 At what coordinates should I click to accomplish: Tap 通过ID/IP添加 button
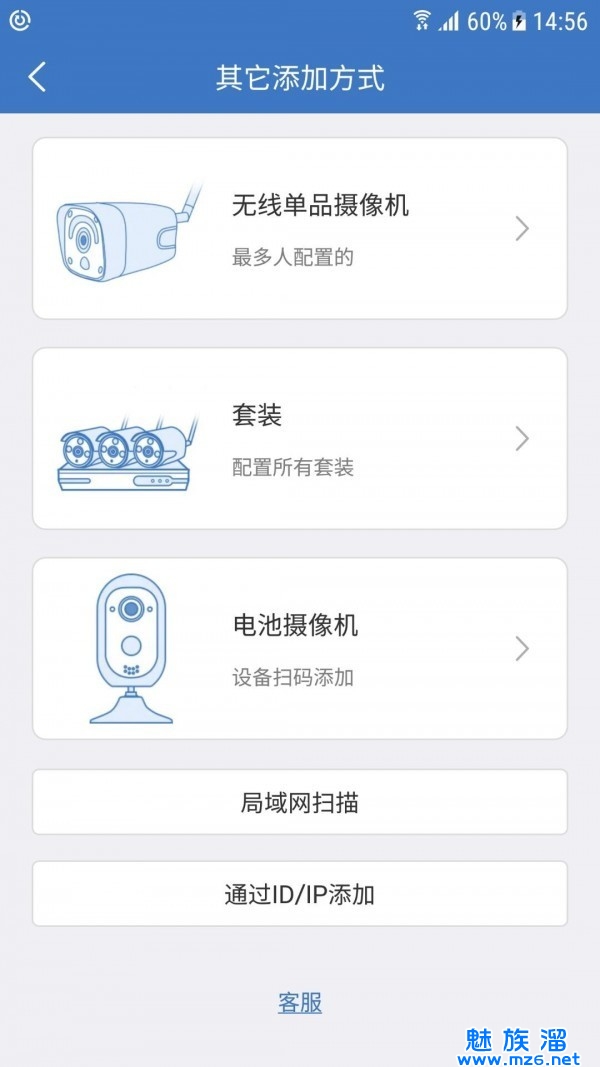click(300, 894)
